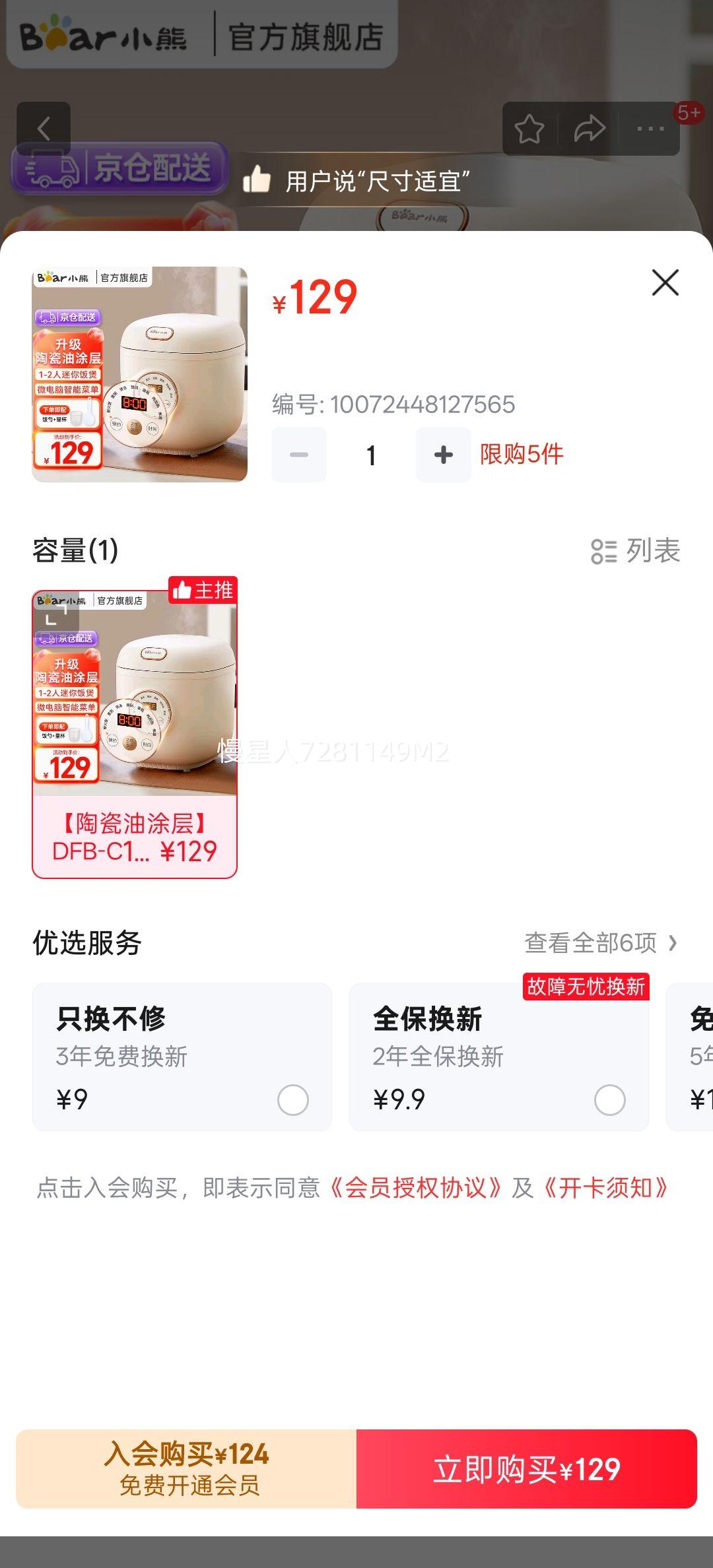Switch to 列表 list view
This screenshot has height=1568, width=713.
(x=636, y=551)
